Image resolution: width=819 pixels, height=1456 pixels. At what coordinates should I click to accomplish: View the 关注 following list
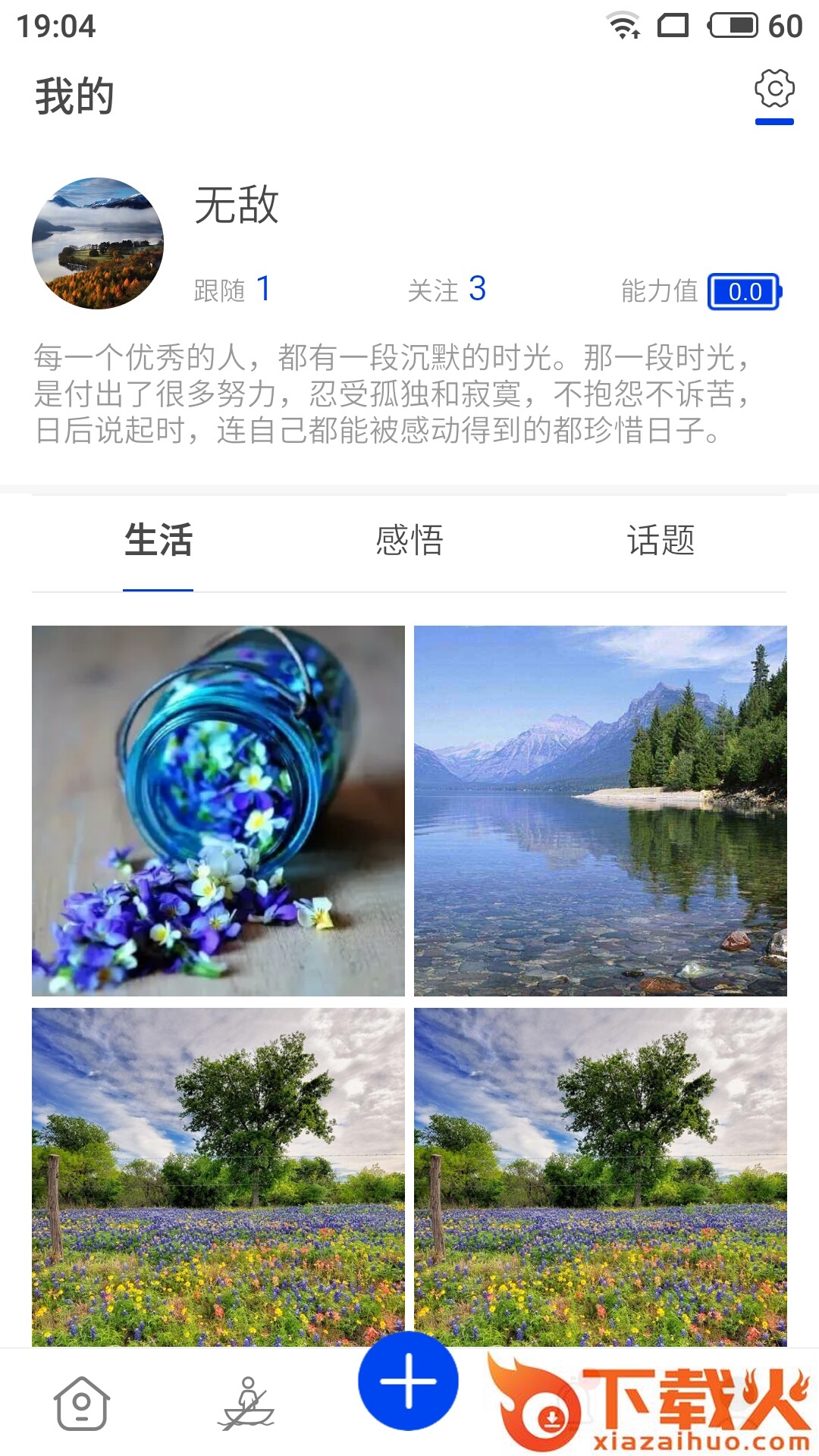click(x=447, y=290)
